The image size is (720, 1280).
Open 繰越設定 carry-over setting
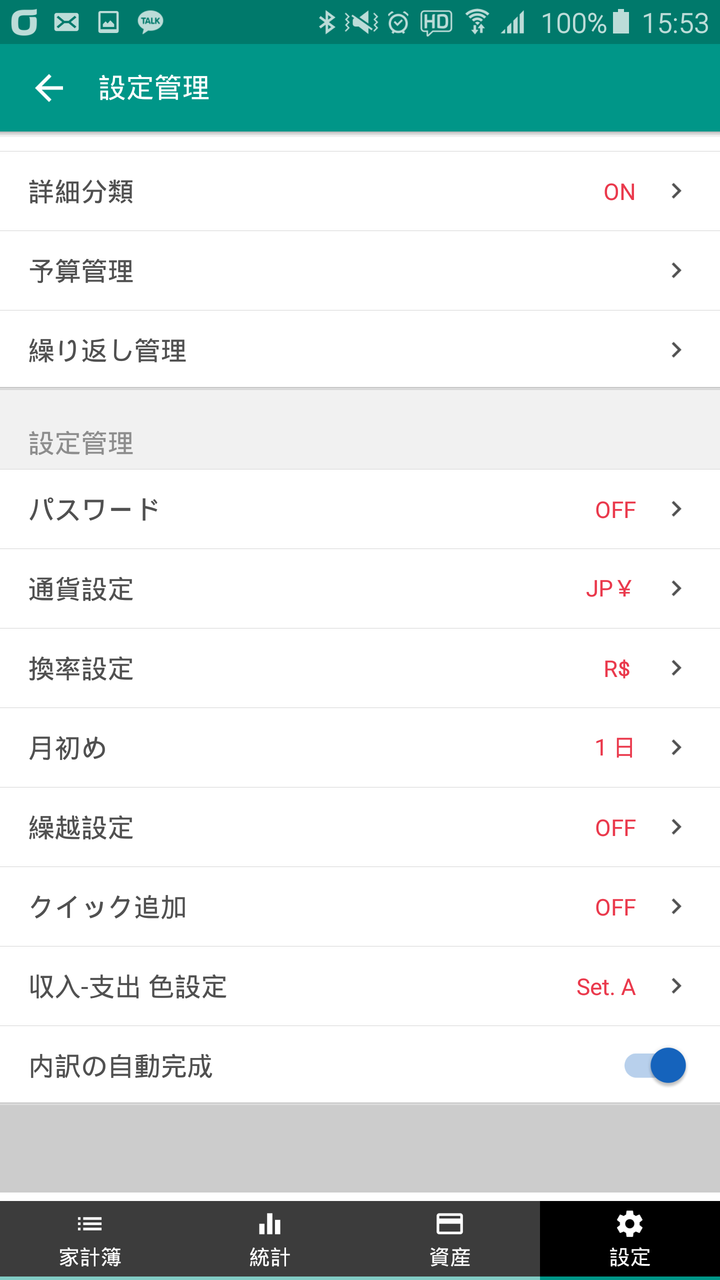pyautogui.click(x=360, y=827)
